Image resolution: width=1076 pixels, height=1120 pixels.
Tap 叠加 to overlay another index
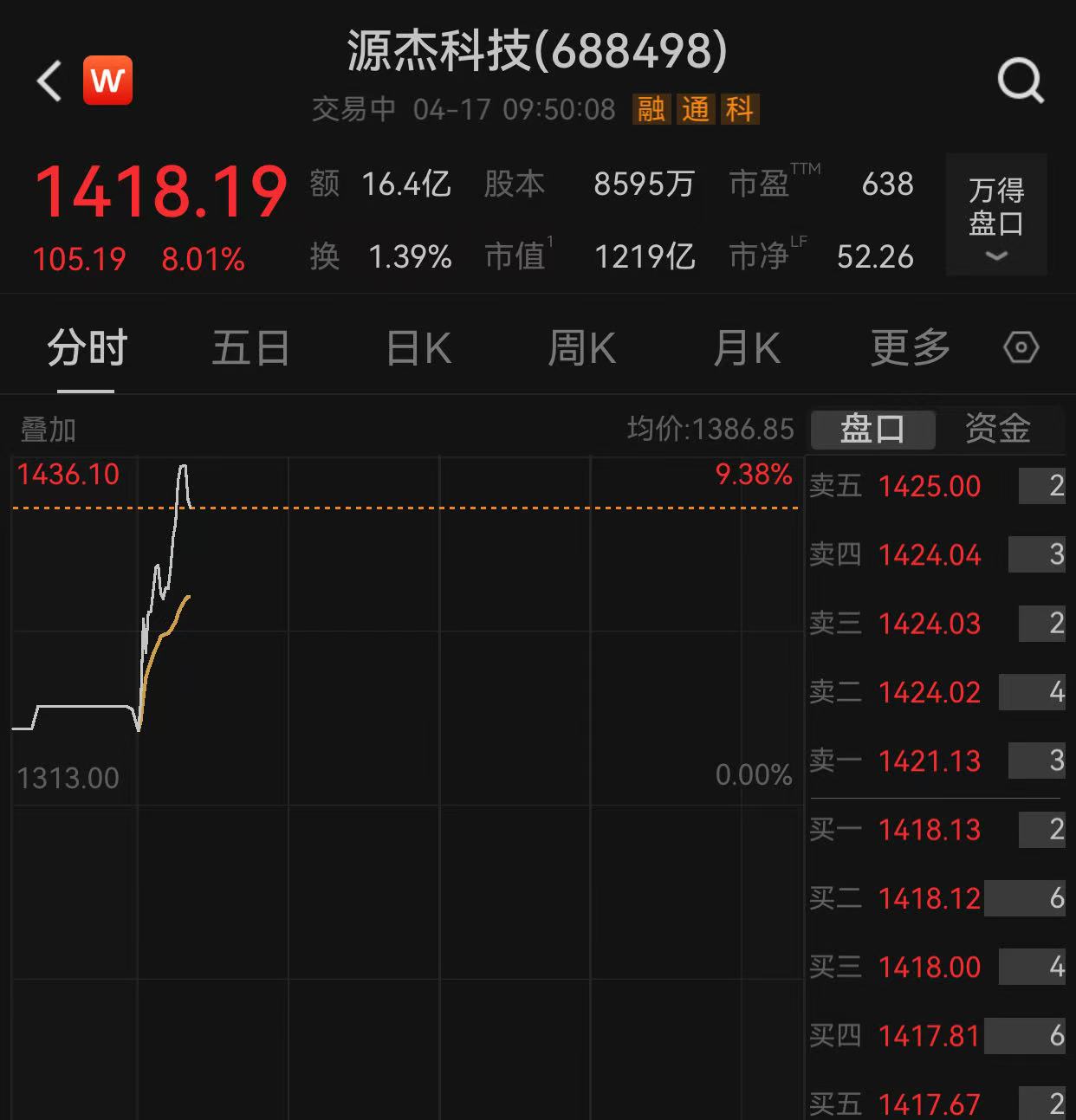point(49,430)
